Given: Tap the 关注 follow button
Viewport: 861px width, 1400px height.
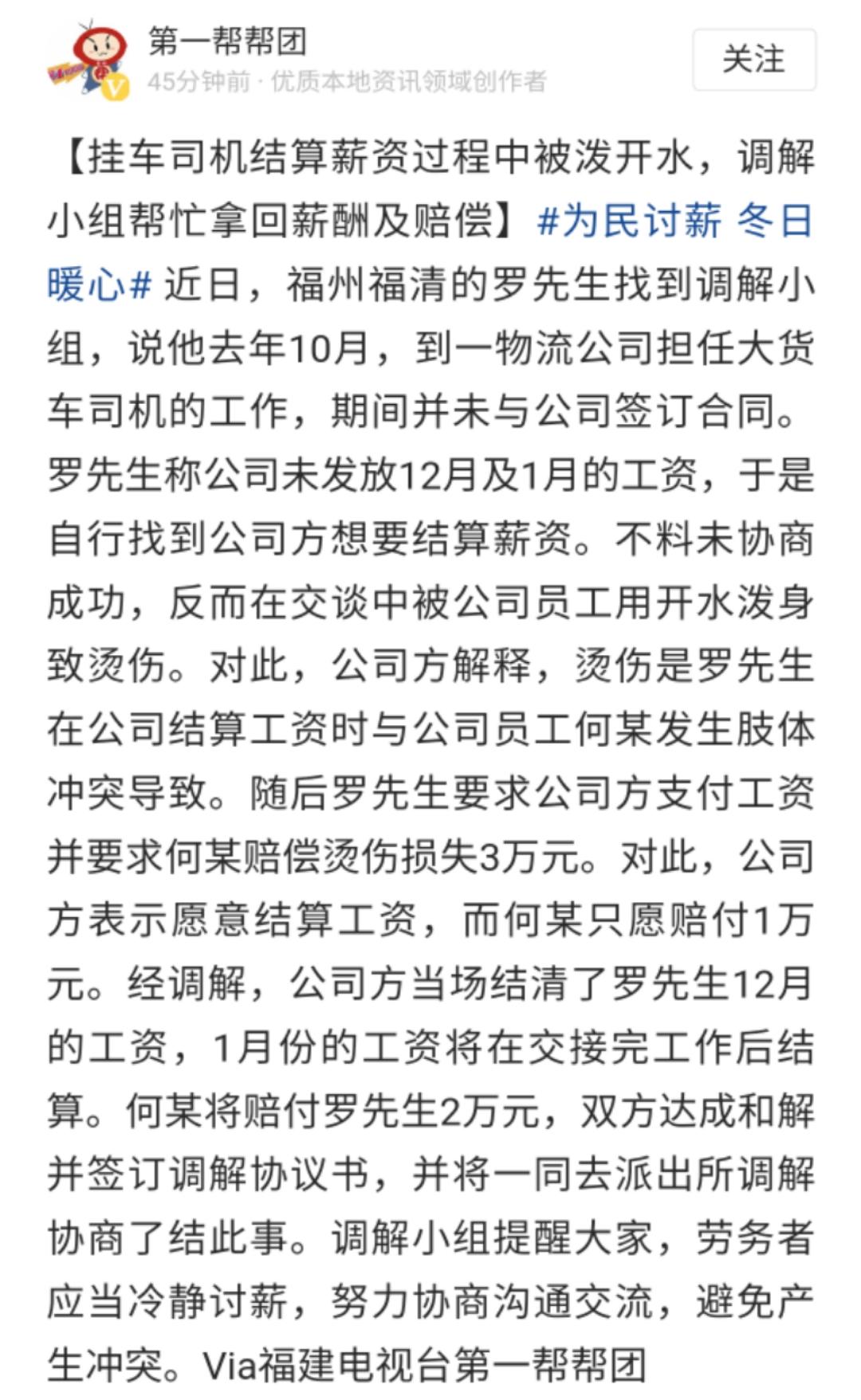Looking at the screenshot, I should 753,60.
